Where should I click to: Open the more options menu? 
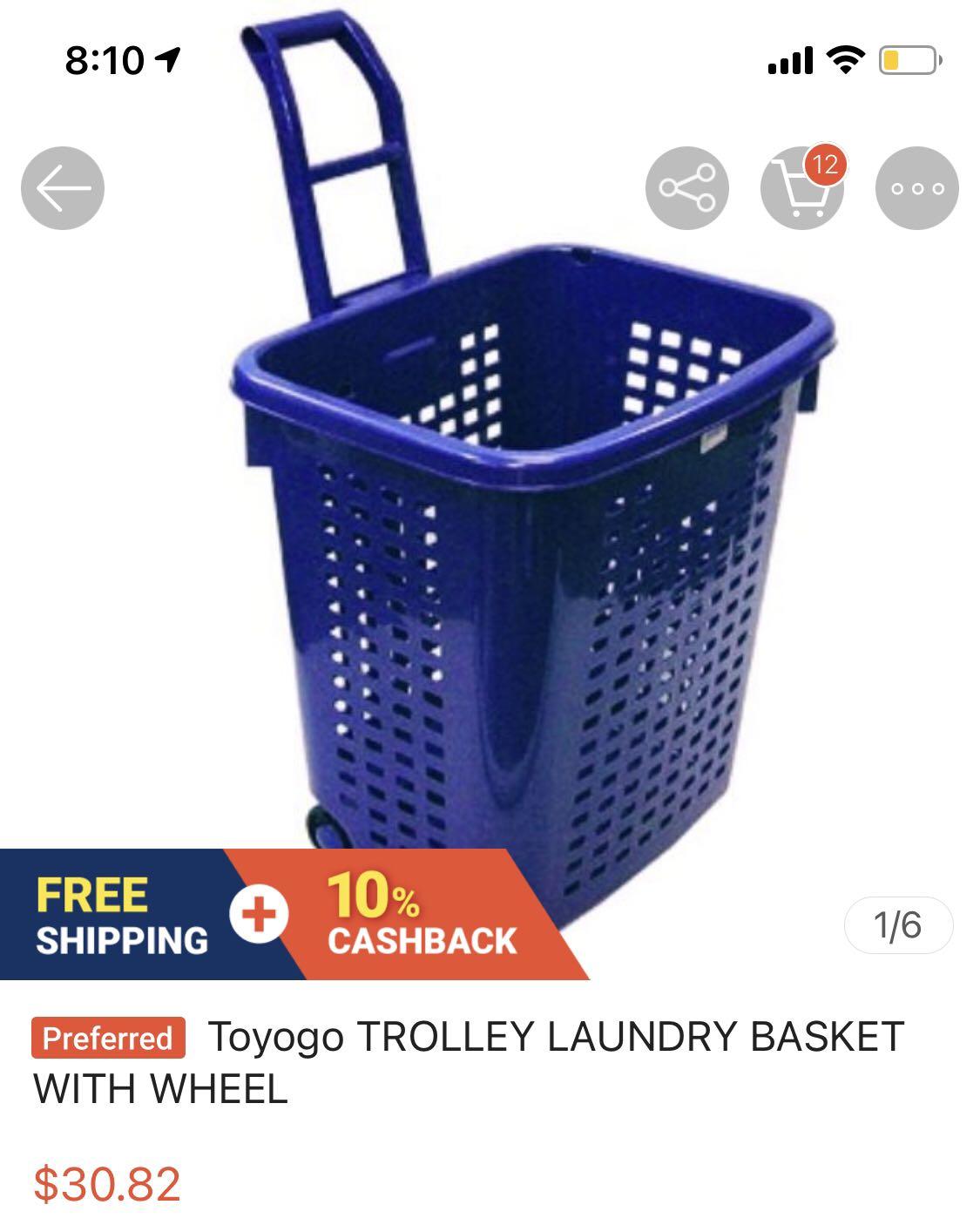pyautogui.click(x=916, y=188)
